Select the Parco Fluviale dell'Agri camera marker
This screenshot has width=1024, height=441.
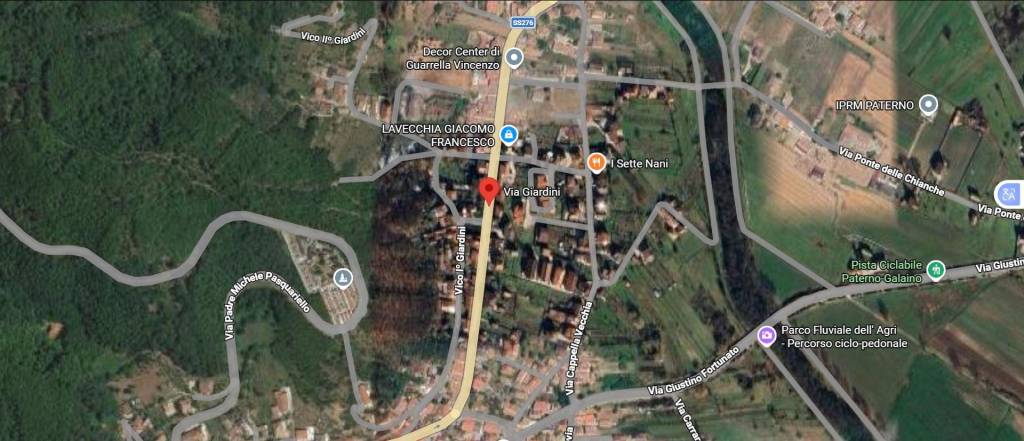[x=766, y=336]
